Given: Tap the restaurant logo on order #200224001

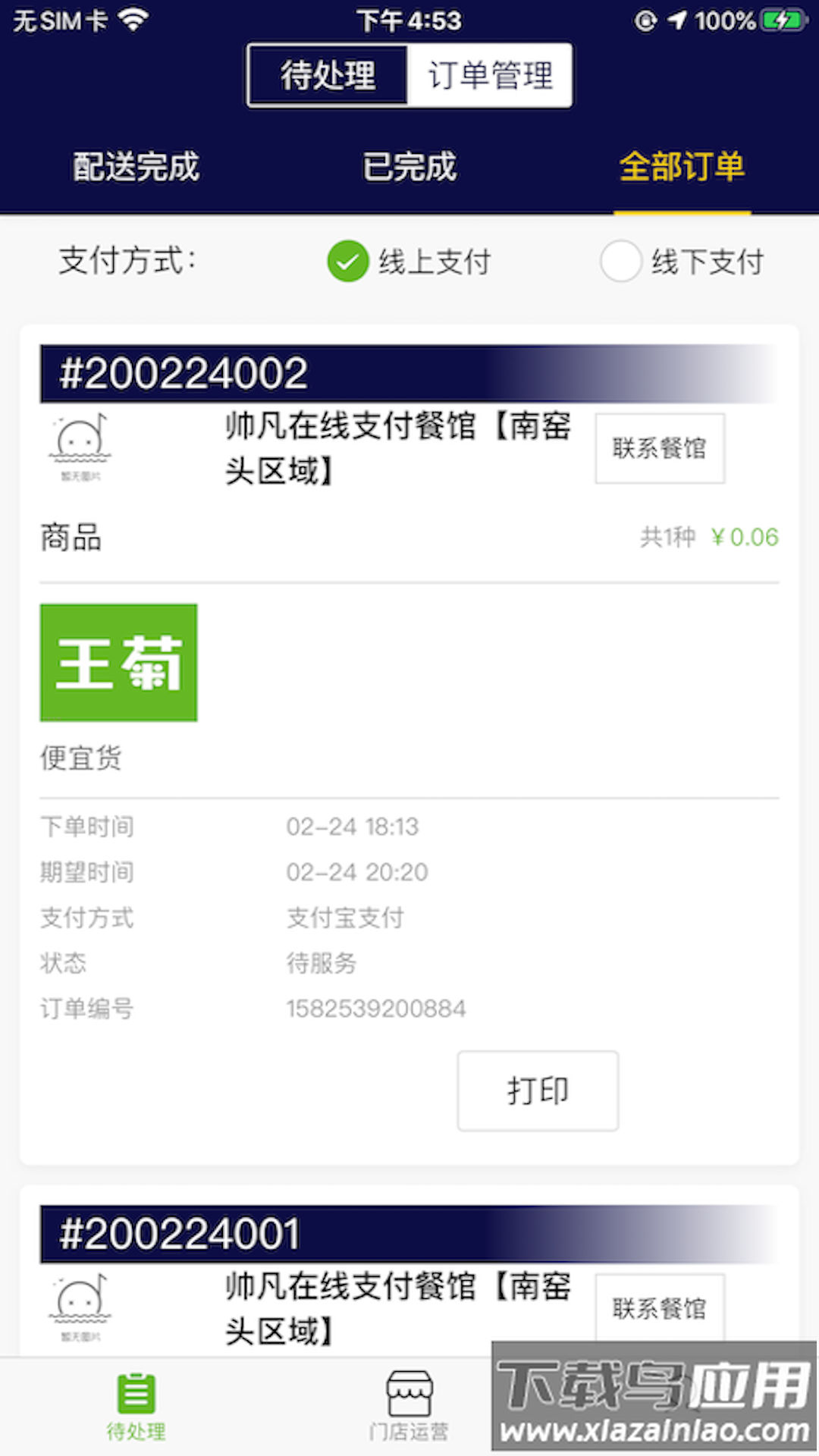Looking at the screenshot, I should click(x=81, y=1304).
